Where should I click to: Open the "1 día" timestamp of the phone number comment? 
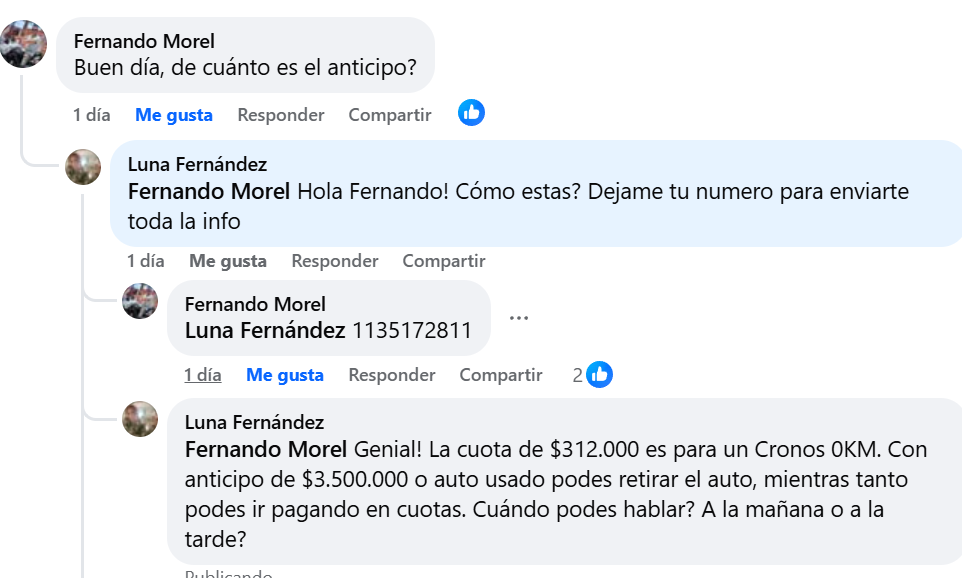point(203,375)
